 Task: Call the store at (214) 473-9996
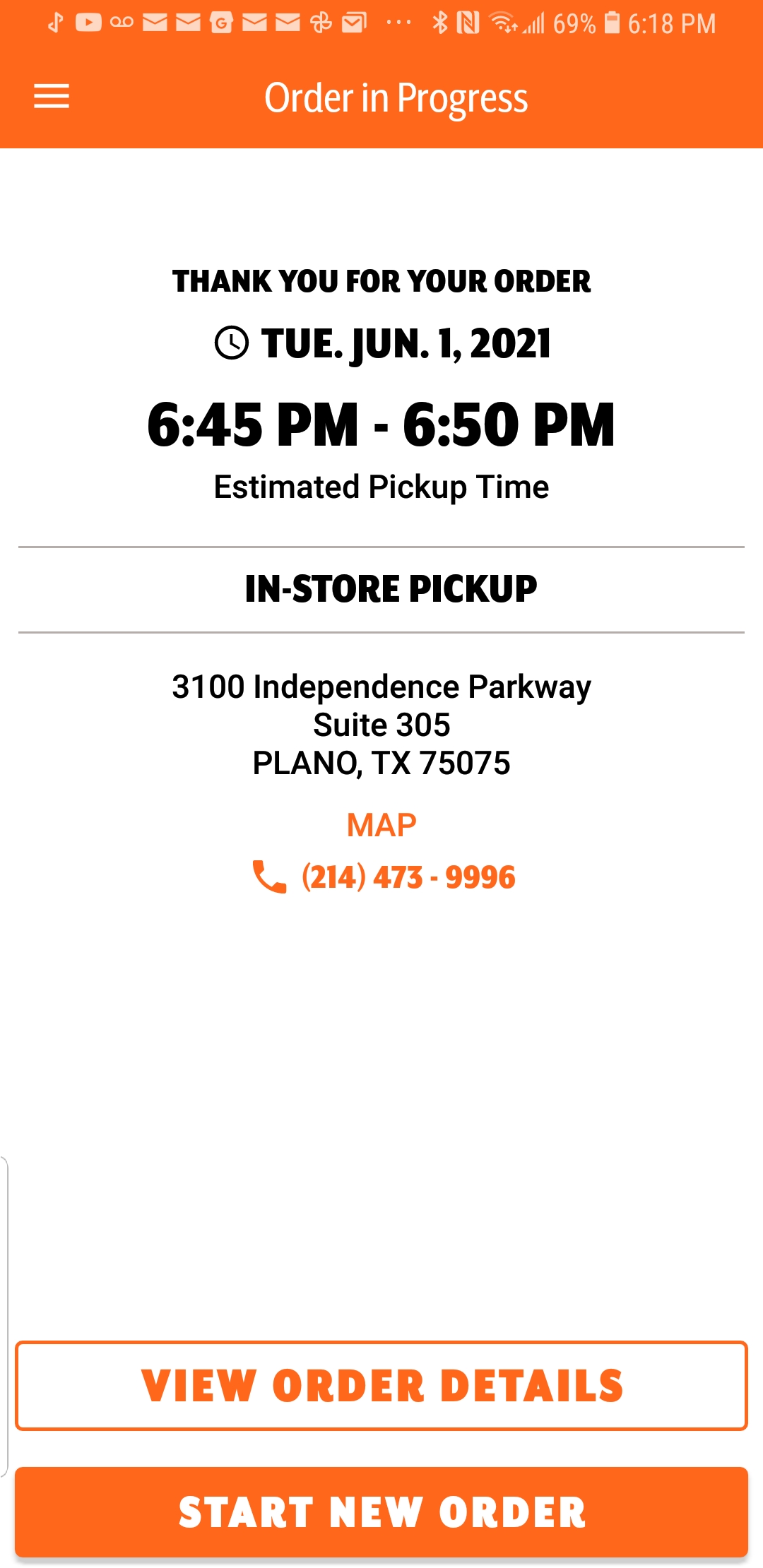pyautogui.click(x=385, y=877)
